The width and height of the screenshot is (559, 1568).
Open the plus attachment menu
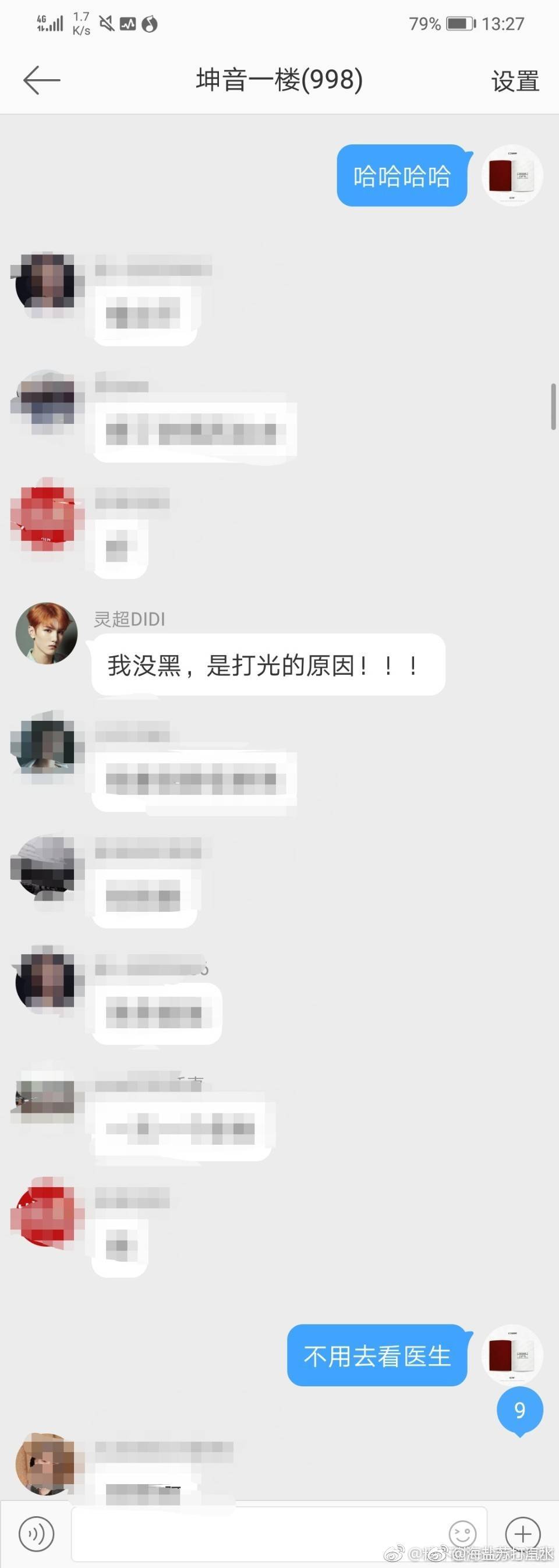(522, 1534)
